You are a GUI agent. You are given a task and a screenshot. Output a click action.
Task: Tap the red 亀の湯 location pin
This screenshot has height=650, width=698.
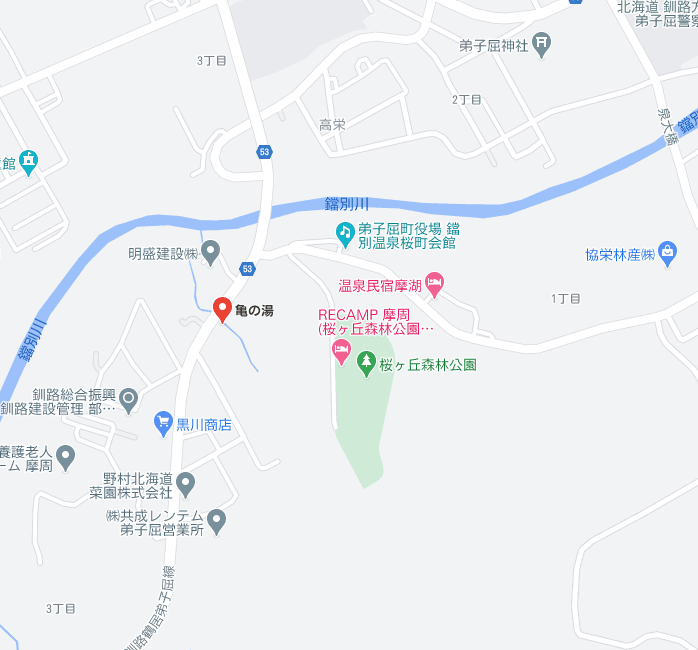point(222,310)
